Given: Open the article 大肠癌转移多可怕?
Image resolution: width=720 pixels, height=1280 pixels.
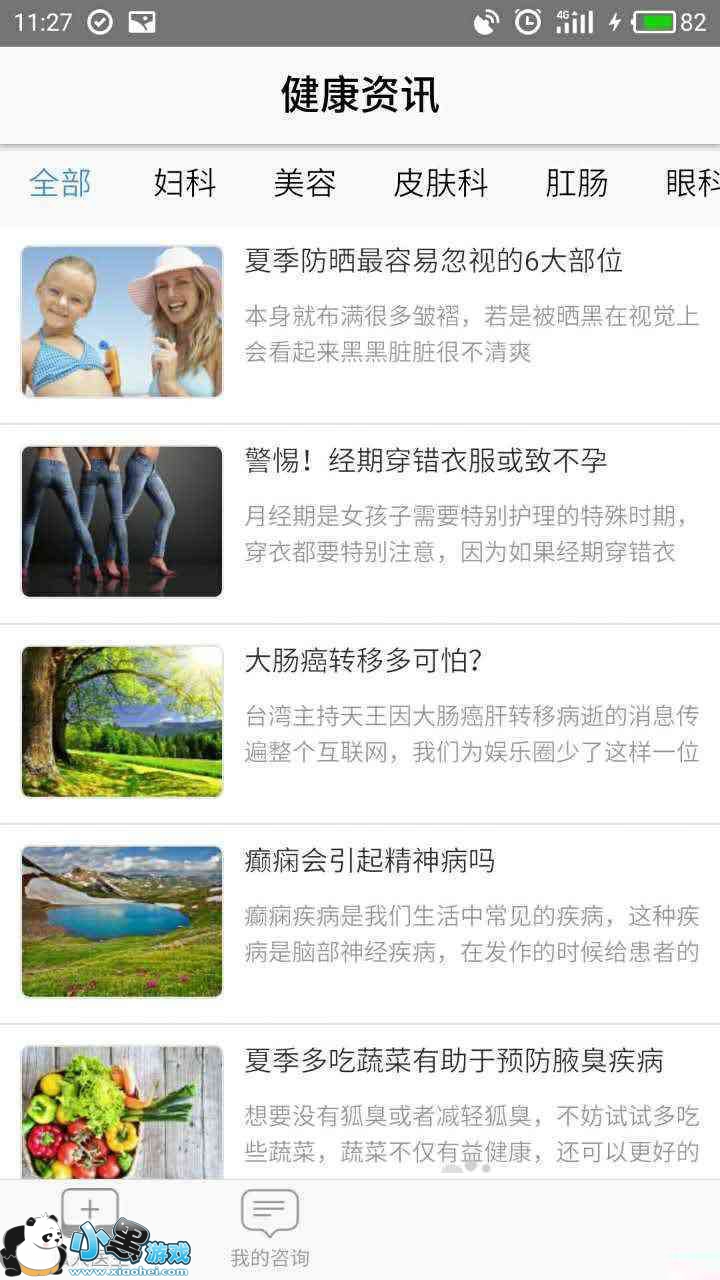Looking at the screenshot, I should (x=364, y=662).
